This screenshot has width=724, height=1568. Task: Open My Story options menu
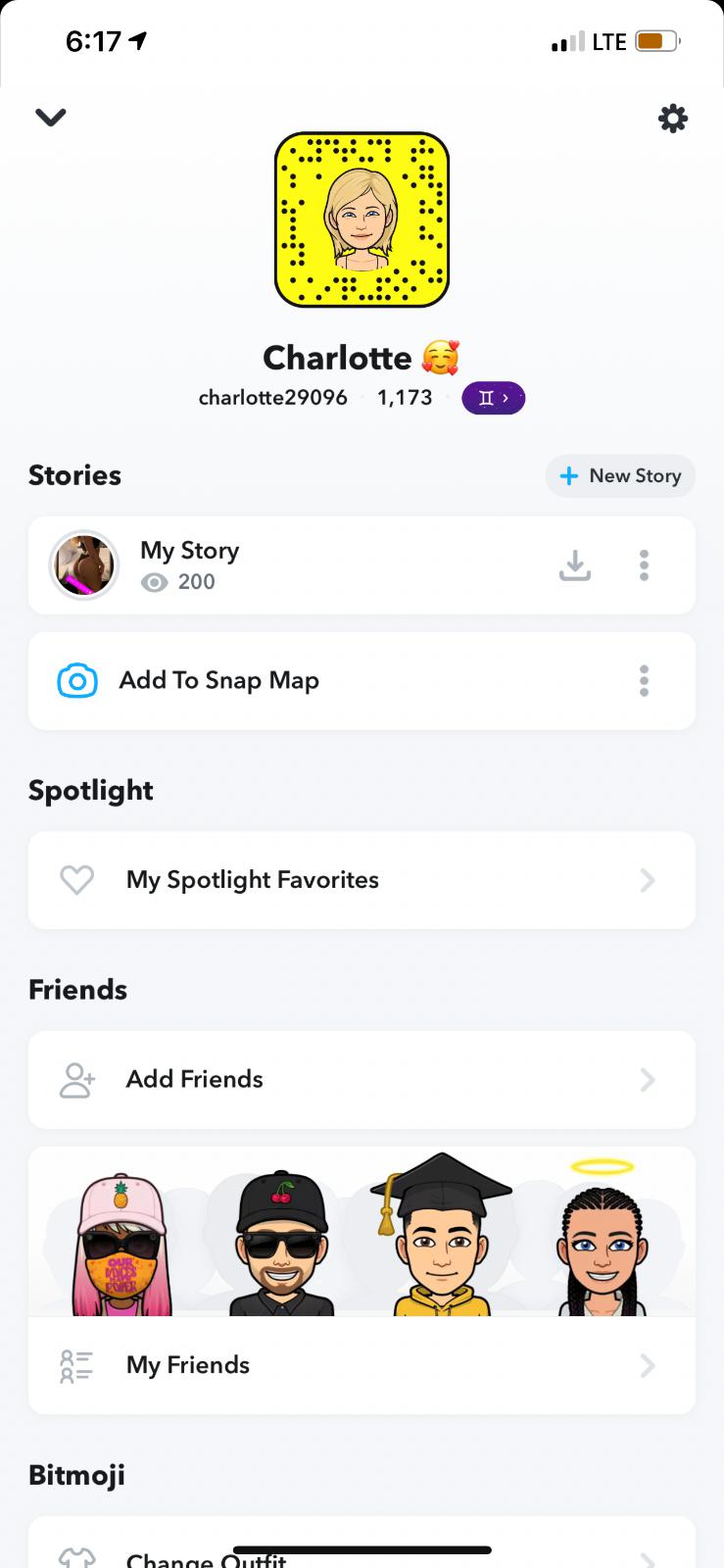coord(644,565)
